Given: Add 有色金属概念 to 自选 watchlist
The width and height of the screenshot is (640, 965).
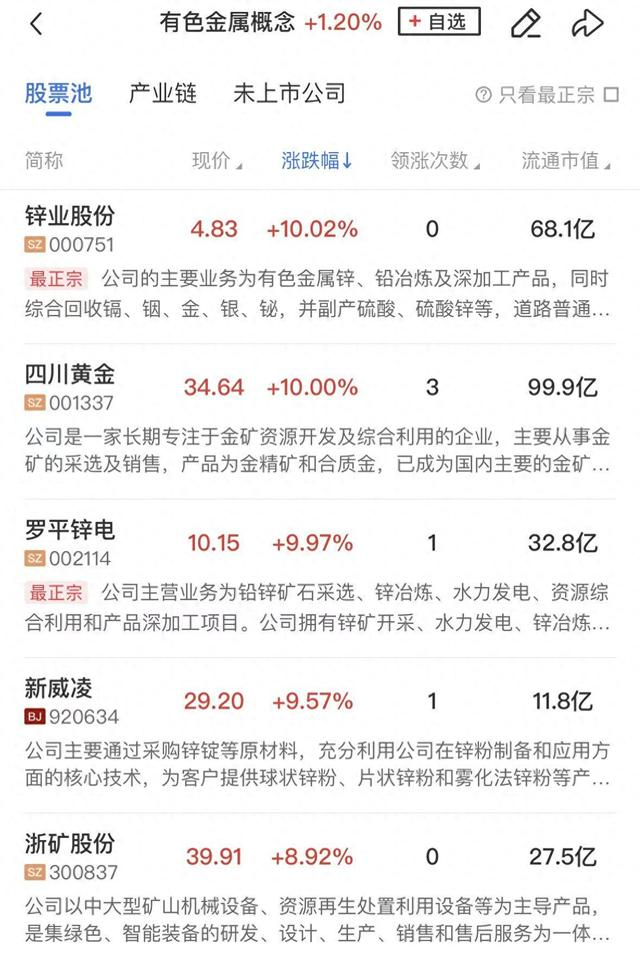Looking at the screenshot, I should (438, 22).
